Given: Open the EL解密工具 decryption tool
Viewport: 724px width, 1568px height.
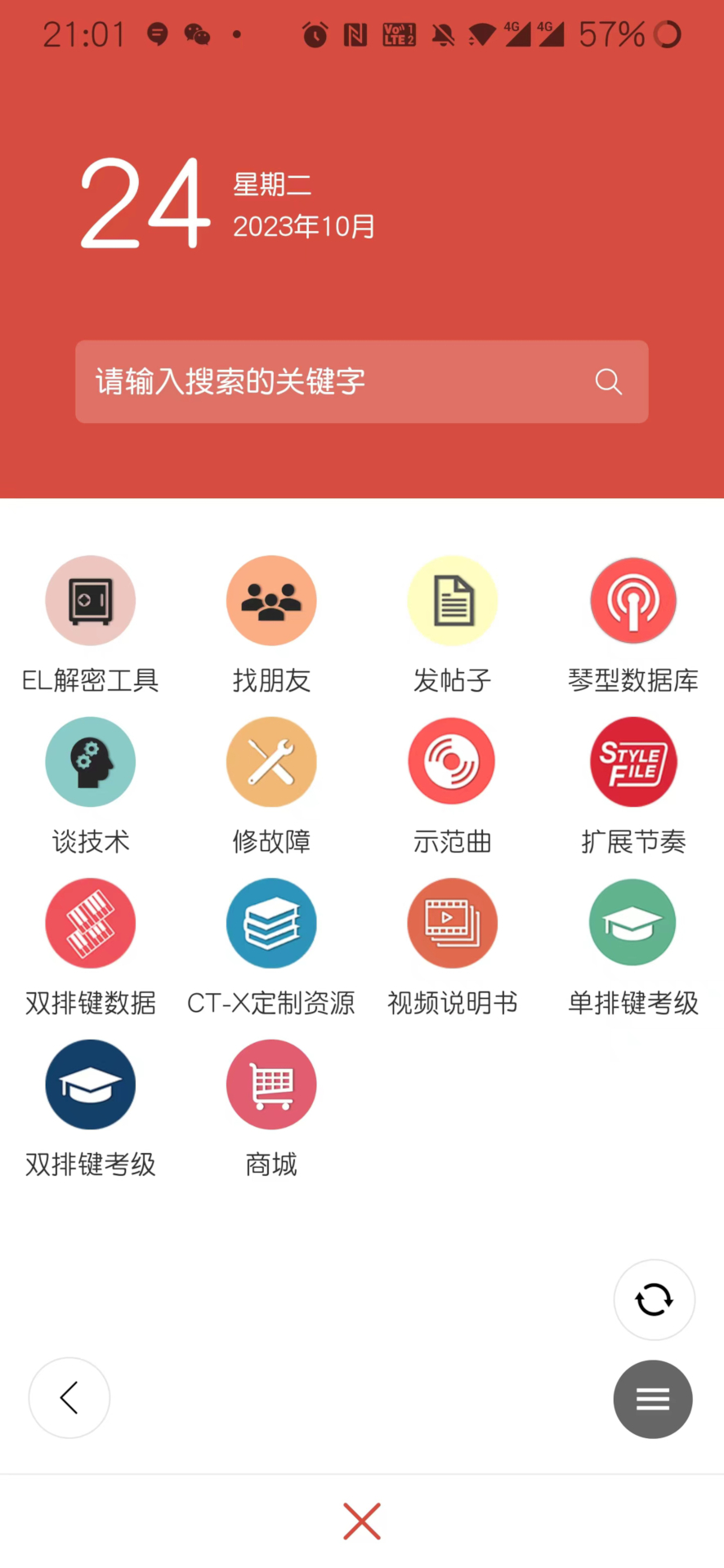Looking at the screenshot, I should pyautogui.click(x=90, y=600).
